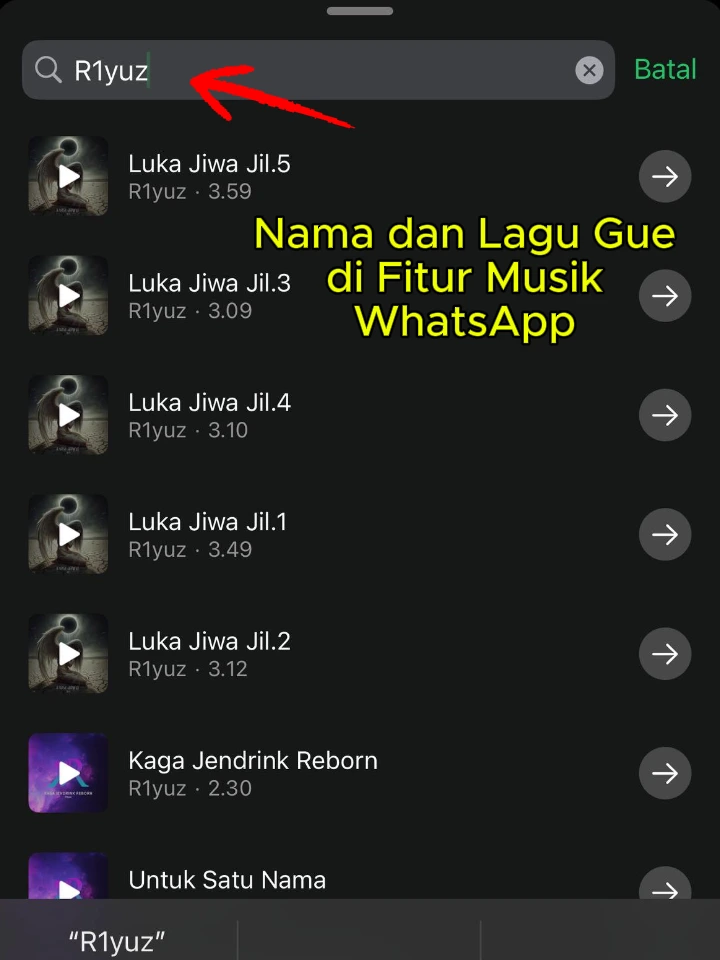
Task: Choose Luka Jiwa Jil.3 using the arrow button
Action: (x=665, y=296)
